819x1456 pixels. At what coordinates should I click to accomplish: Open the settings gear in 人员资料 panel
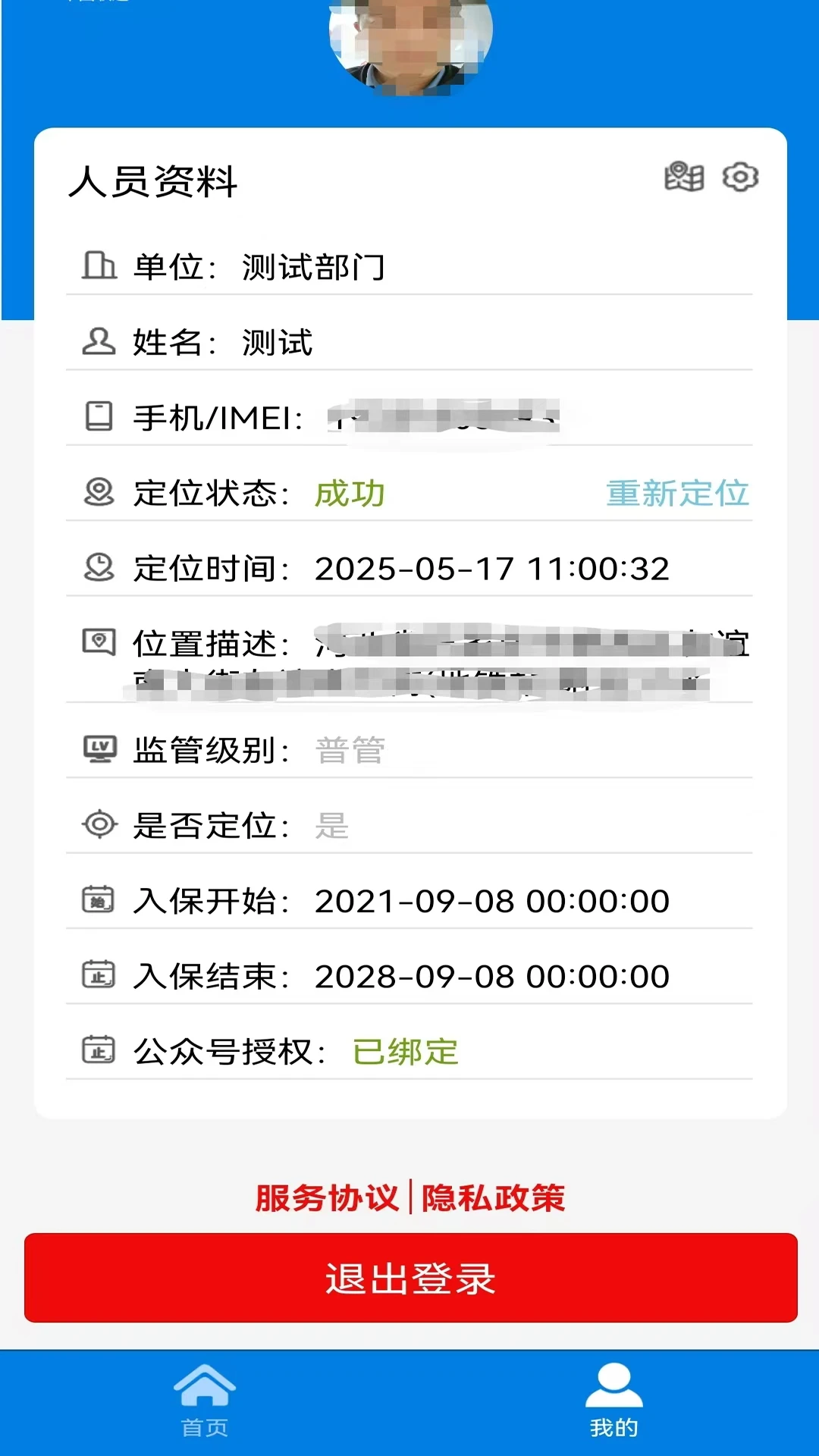click(738, 177)
